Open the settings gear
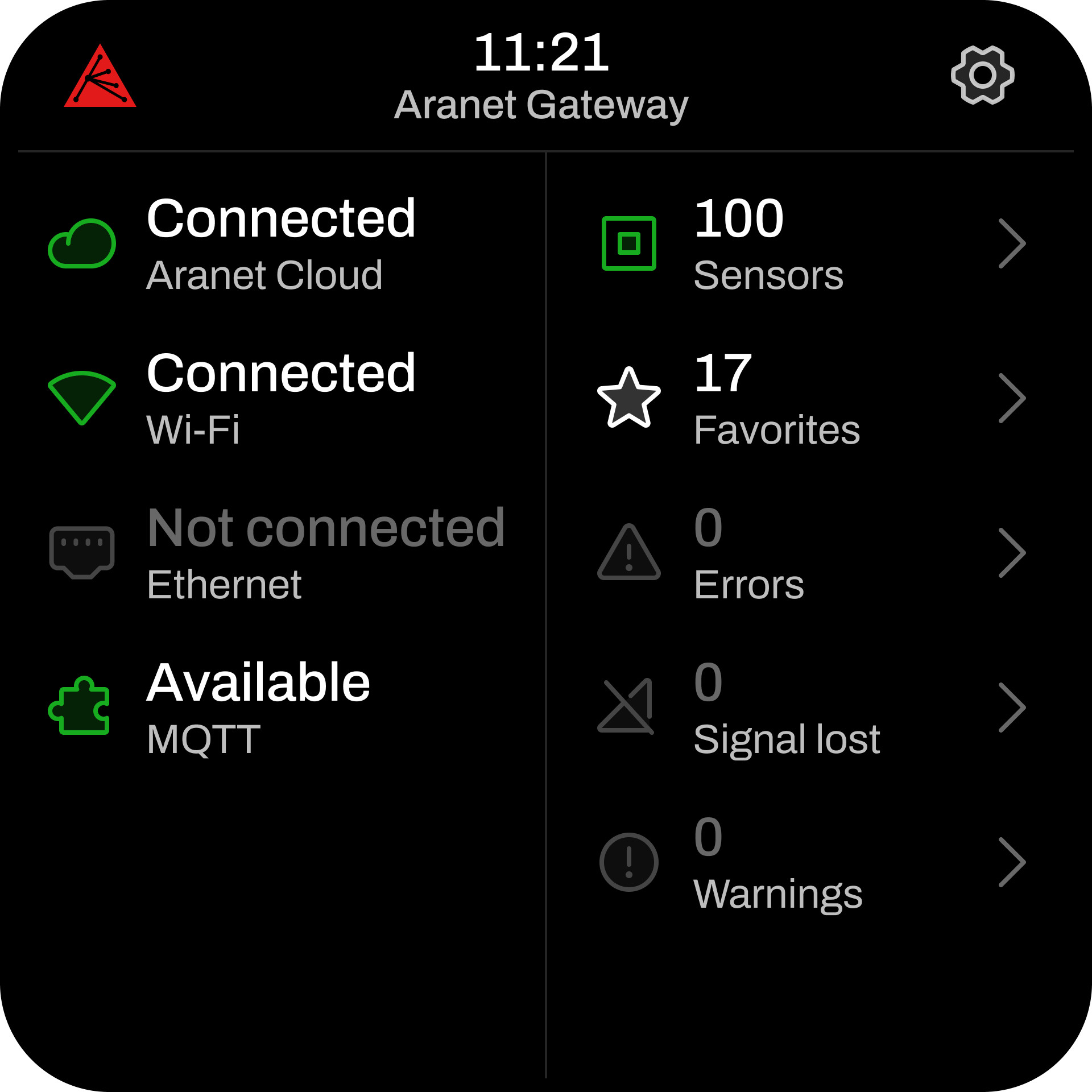 [982, 75]
